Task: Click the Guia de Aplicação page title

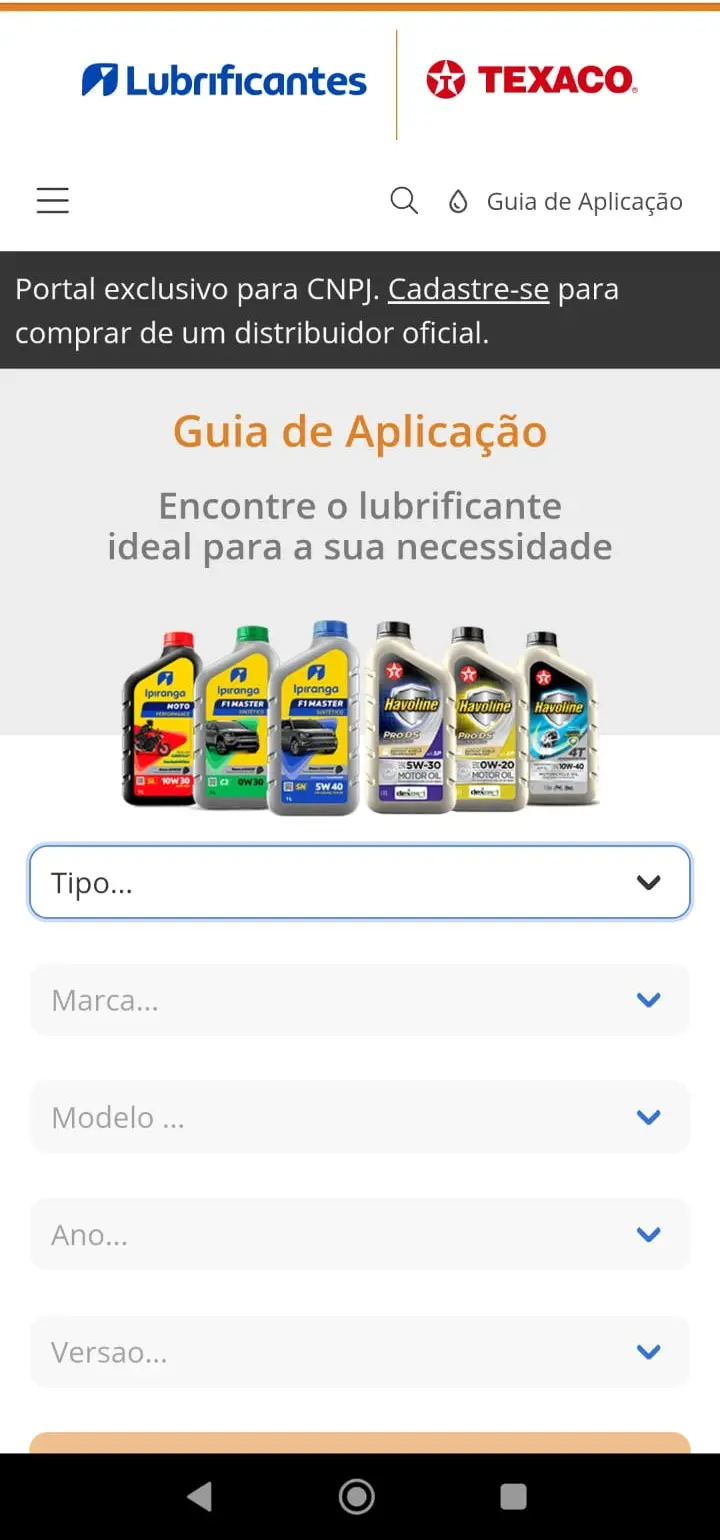Action: [359, 431]
